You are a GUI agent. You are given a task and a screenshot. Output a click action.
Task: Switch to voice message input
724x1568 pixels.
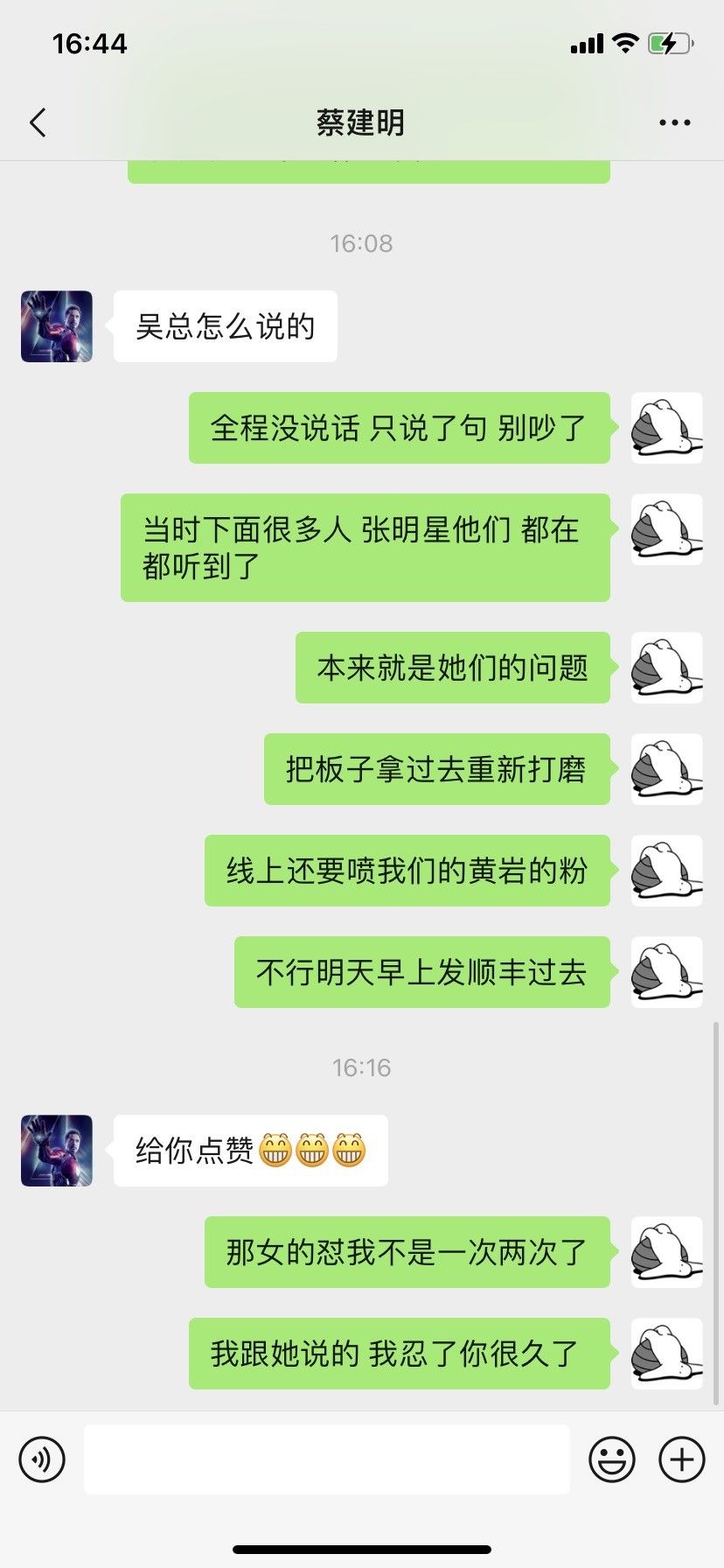point(42,1459)
